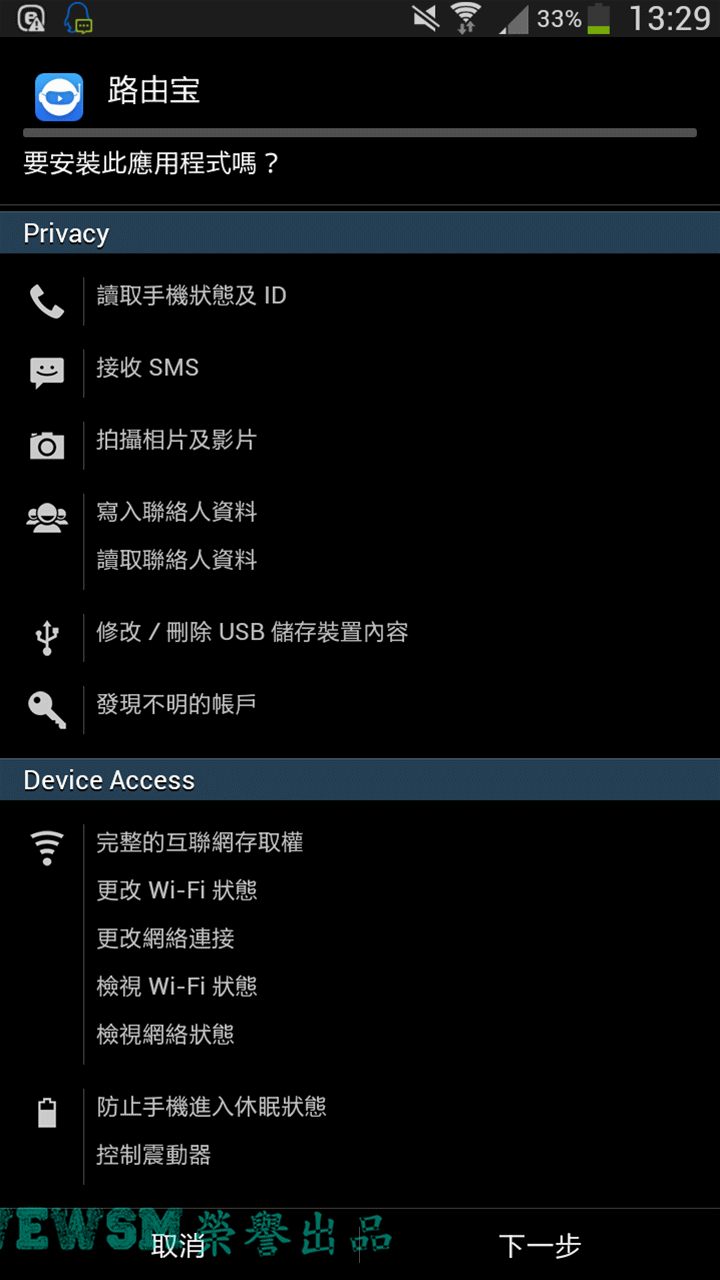View the 發現不明的帳戶 permission

[x=177, y=704]
